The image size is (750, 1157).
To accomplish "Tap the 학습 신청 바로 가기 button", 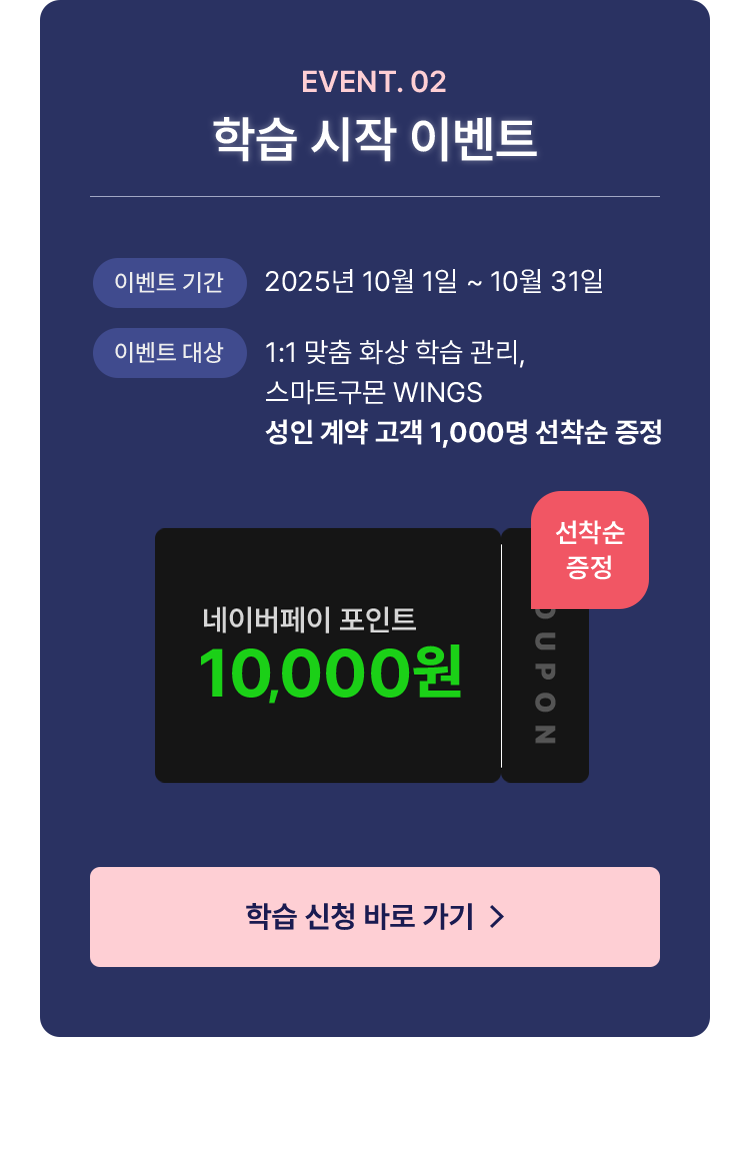I will 375,916.
